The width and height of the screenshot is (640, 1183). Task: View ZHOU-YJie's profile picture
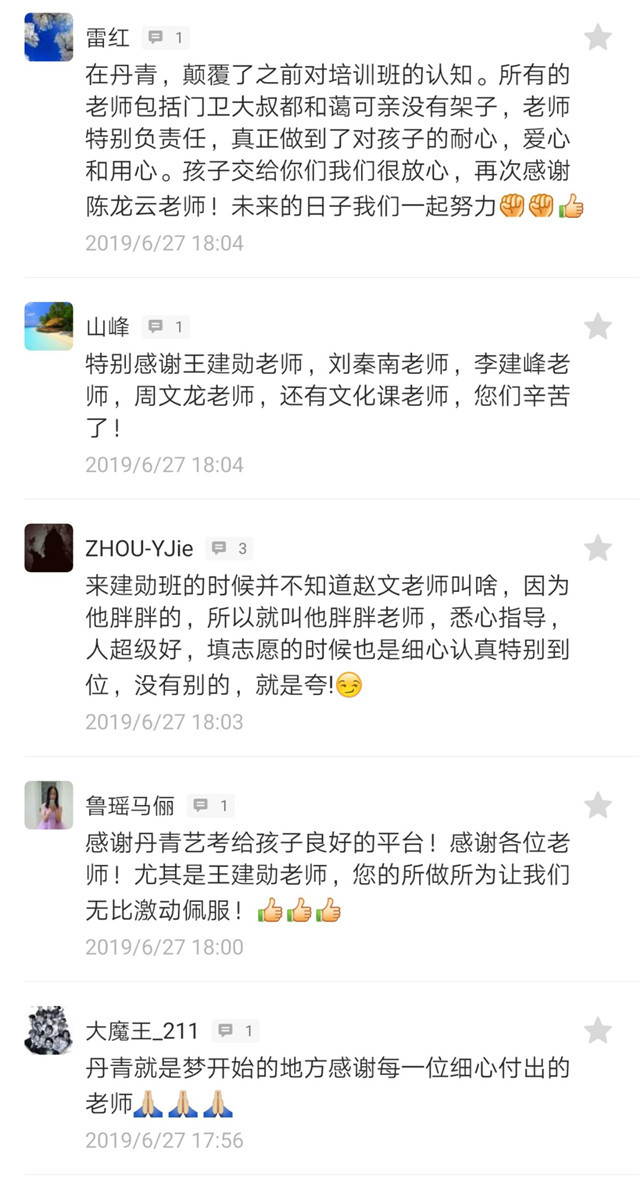49,548
